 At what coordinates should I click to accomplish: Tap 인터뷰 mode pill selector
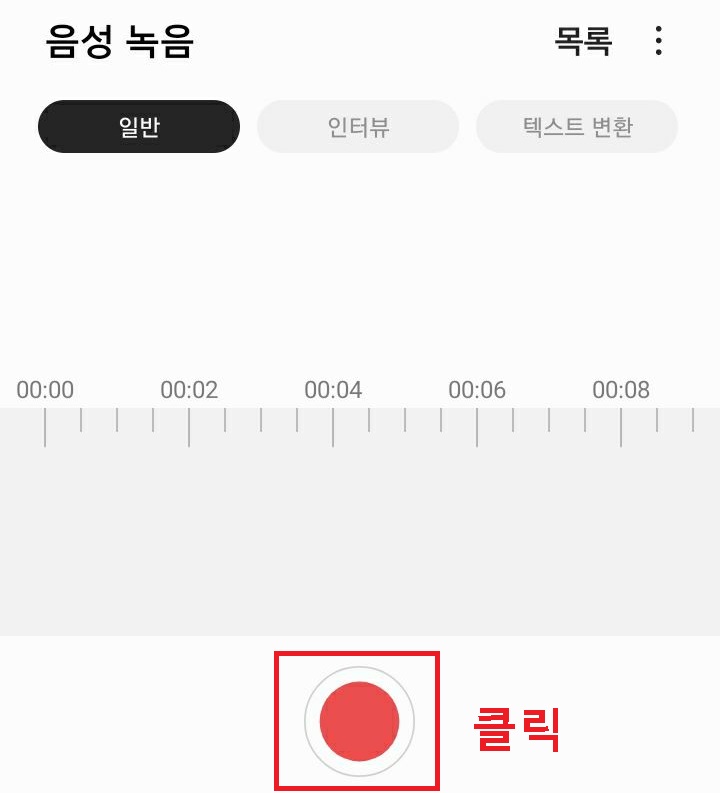point(358,126)
